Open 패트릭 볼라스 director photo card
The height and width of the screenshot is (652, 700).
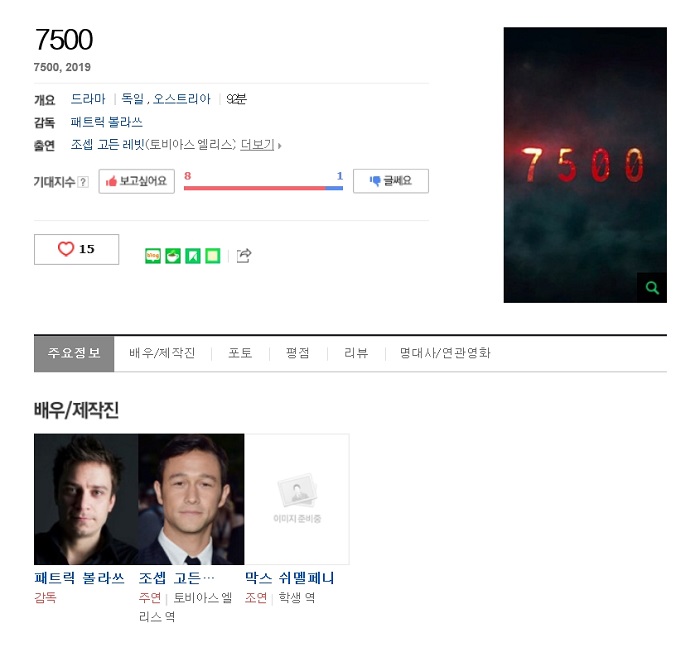[x=86, y=498]
